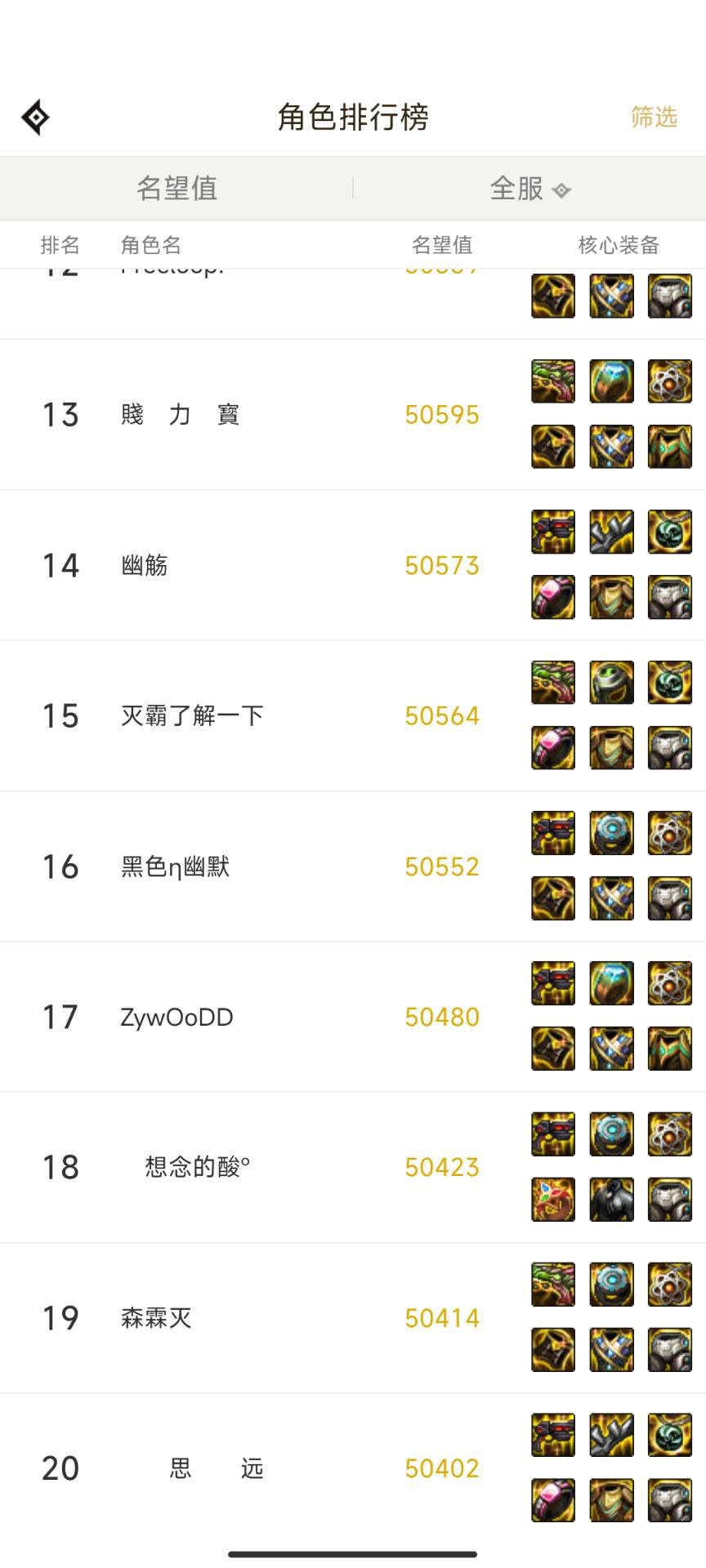
Task: Open rank 19 character 森霖灭
Action: 353,1318
